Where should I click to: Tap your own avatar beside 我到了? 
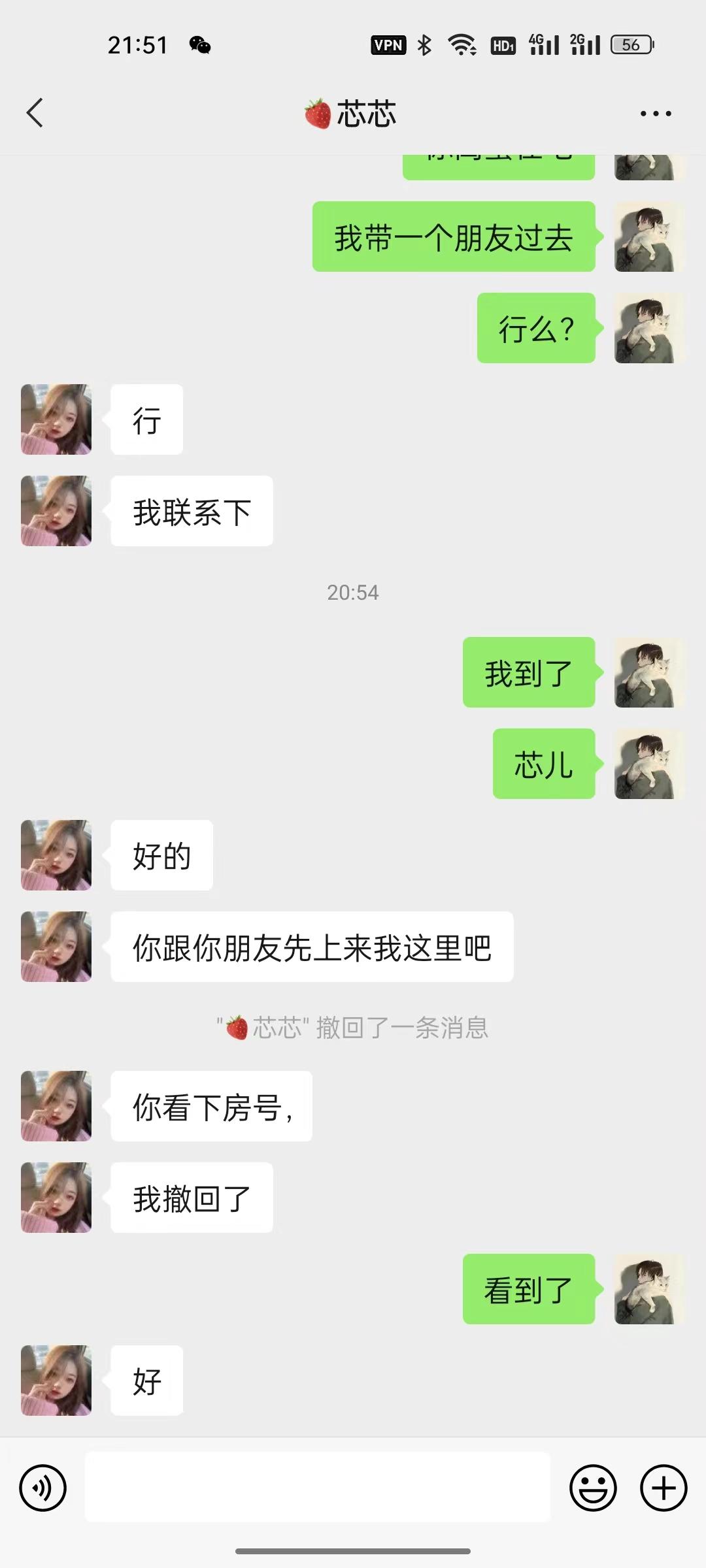pos(648,672)
